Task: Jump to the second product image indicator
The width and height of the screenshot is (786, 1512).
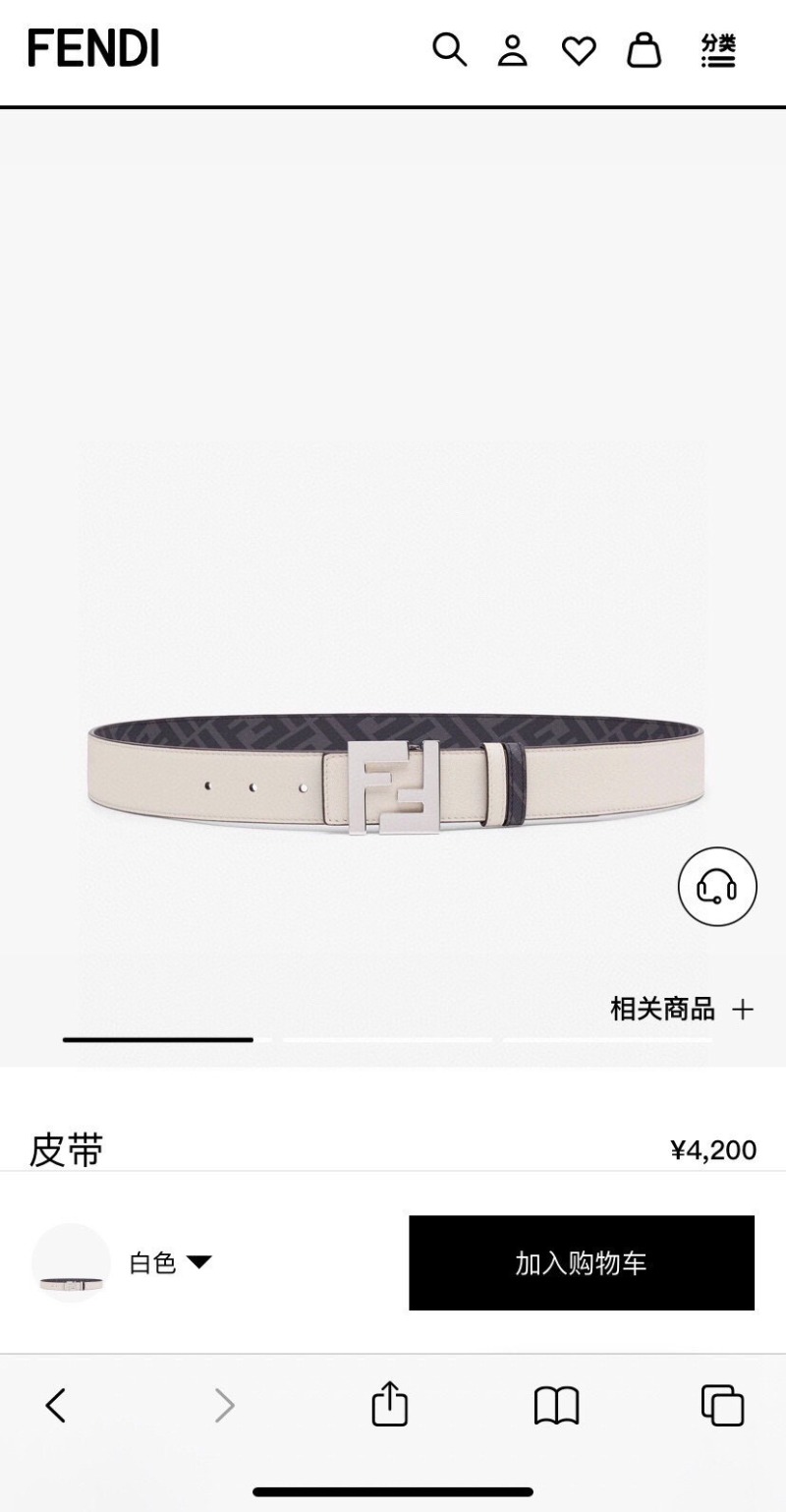Action: pyautogui.click(x=387, y=1039)
